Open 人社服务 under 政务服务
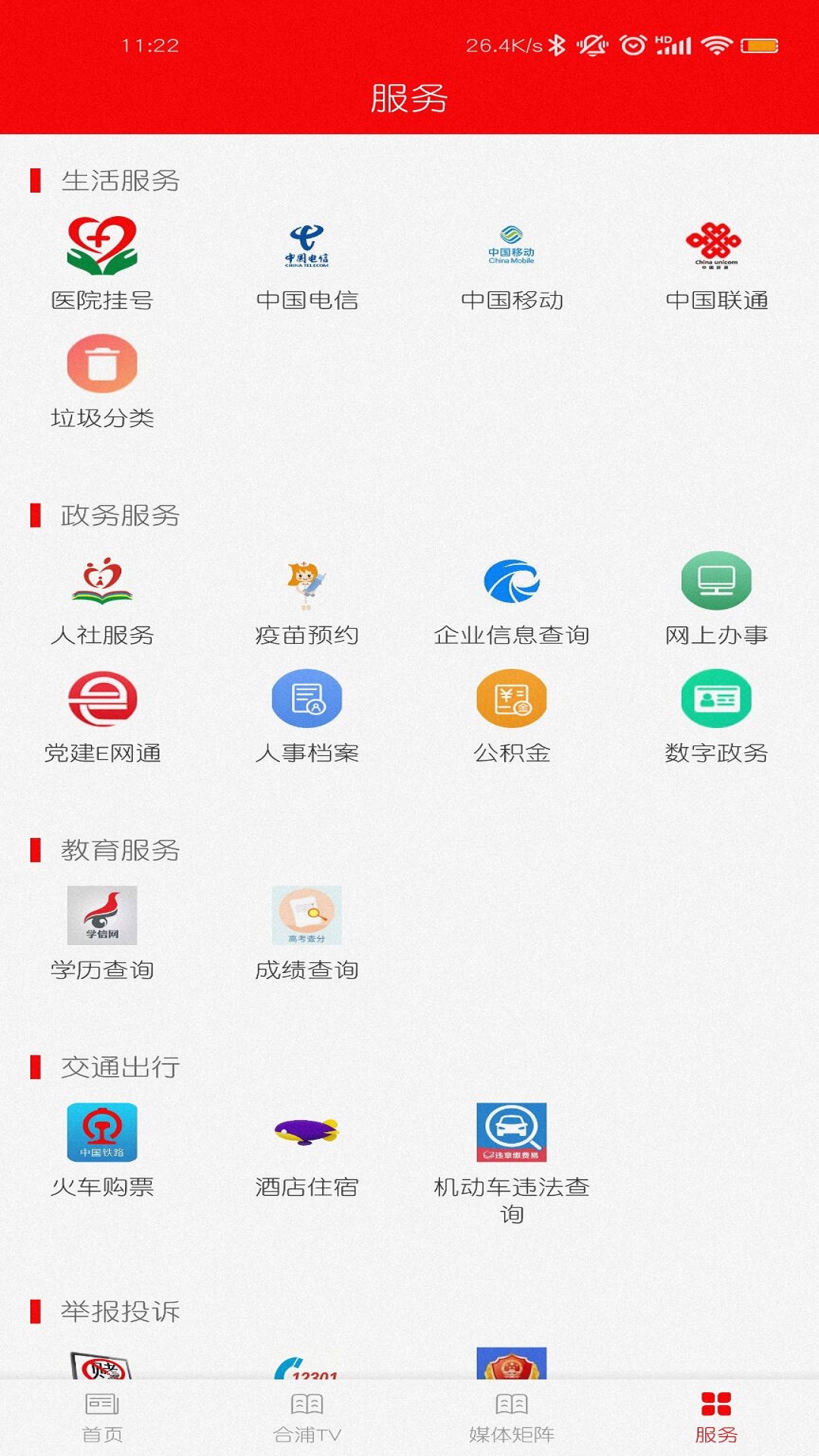This screenshot has width=819, height=1456. [x=102, y=598]
